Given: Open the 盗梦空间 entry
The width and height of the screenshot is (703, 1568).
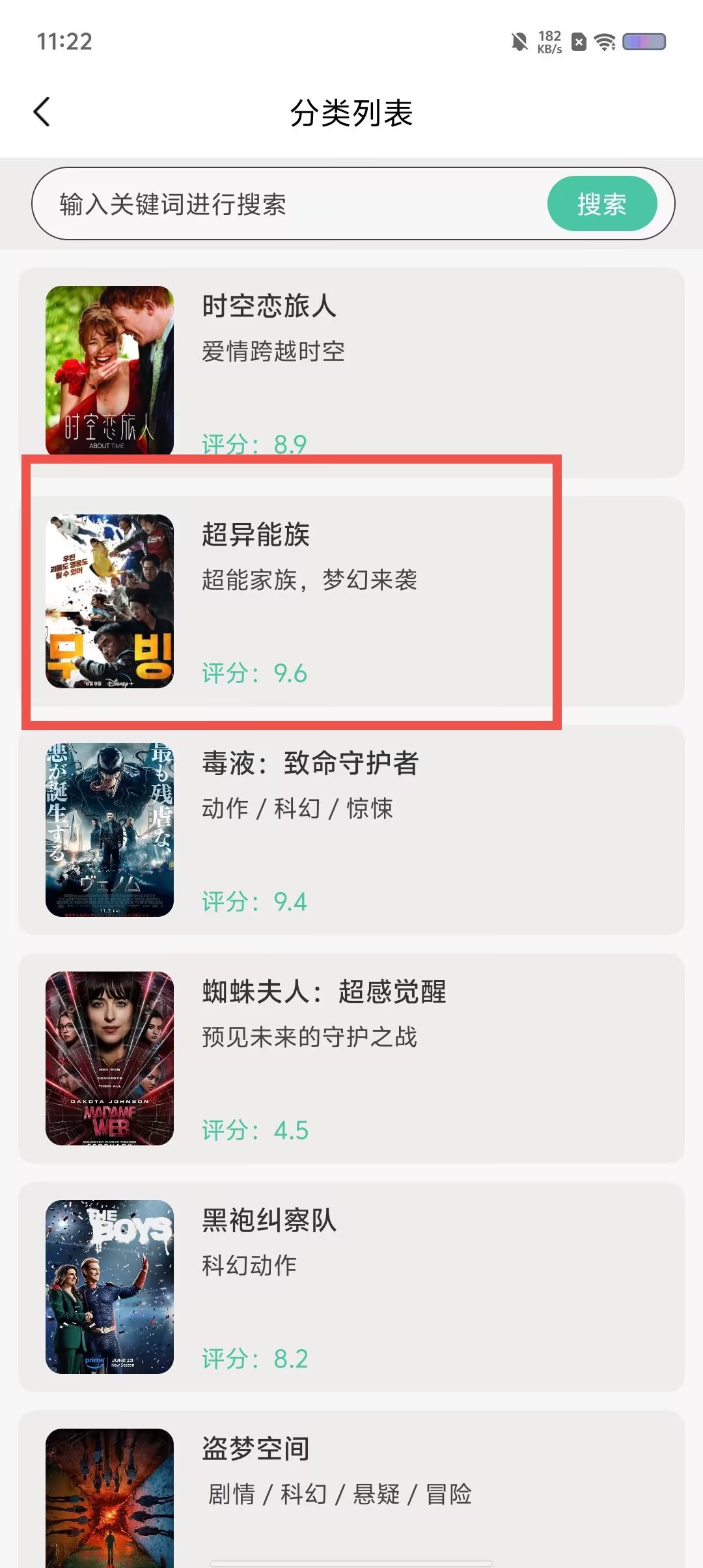Looking at the screenshot, I should (x=351, y=1490).
